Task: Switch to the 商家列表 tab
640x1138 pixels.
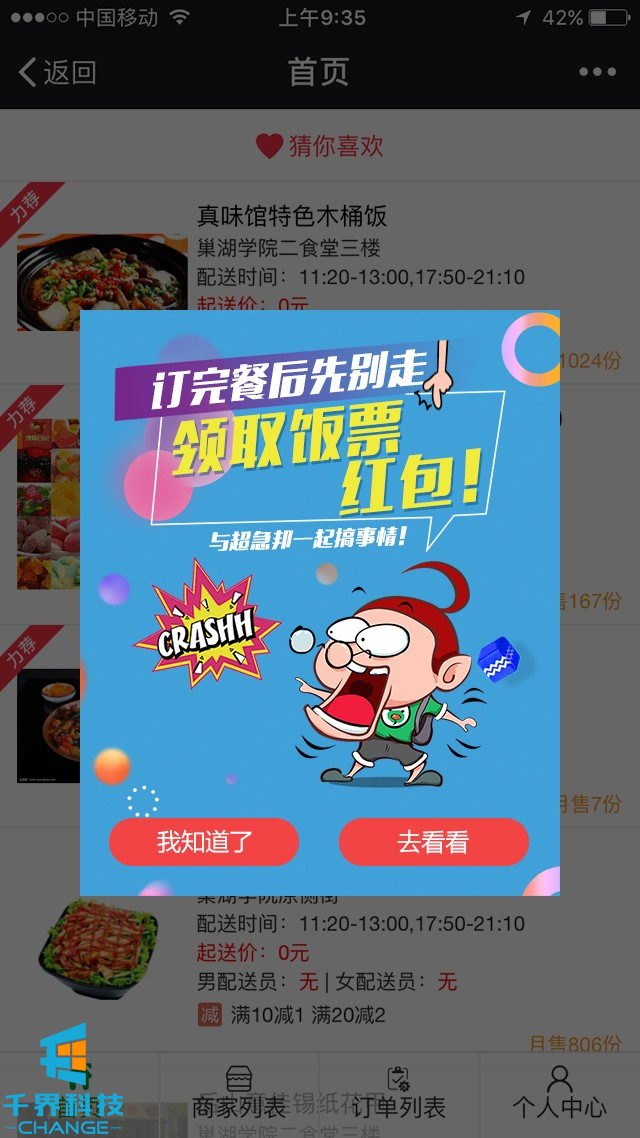Action: pyautogui.click(x=239, y=1093)
